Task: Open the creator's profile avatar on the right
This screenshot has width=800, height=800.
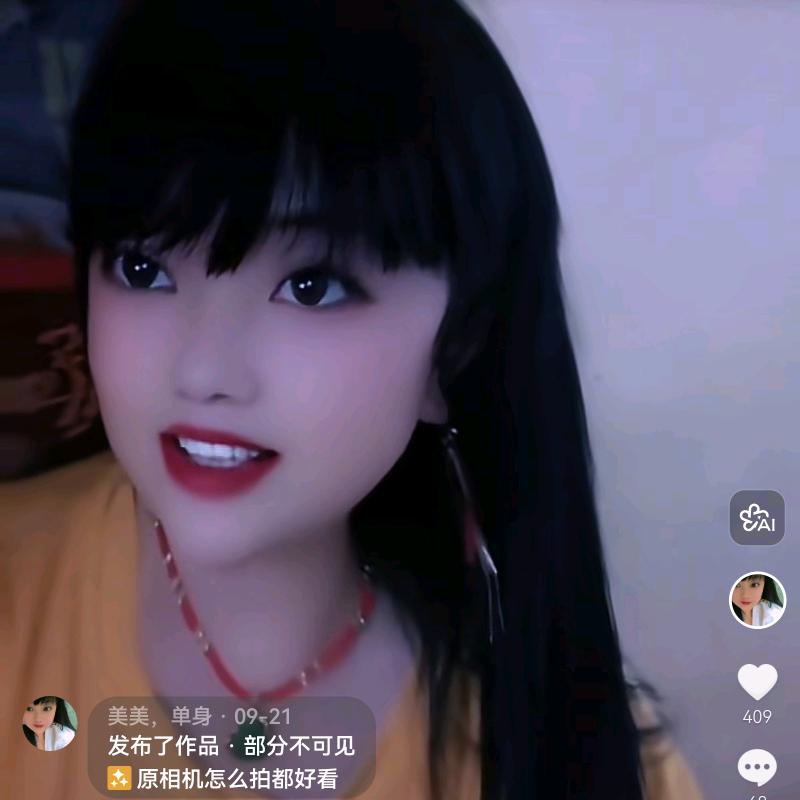Action: [757, 600]
